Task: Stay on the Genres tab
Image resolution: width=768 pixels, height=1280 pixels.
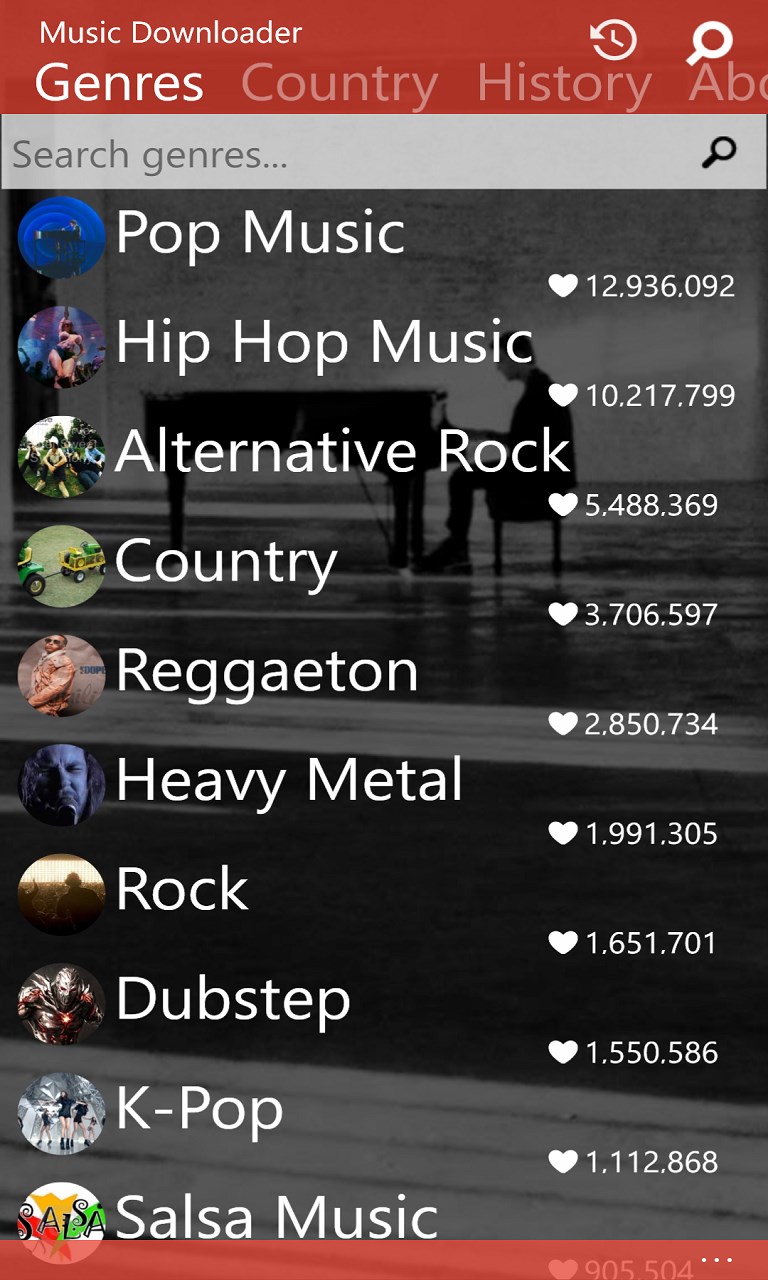Action: pos(119,84)
